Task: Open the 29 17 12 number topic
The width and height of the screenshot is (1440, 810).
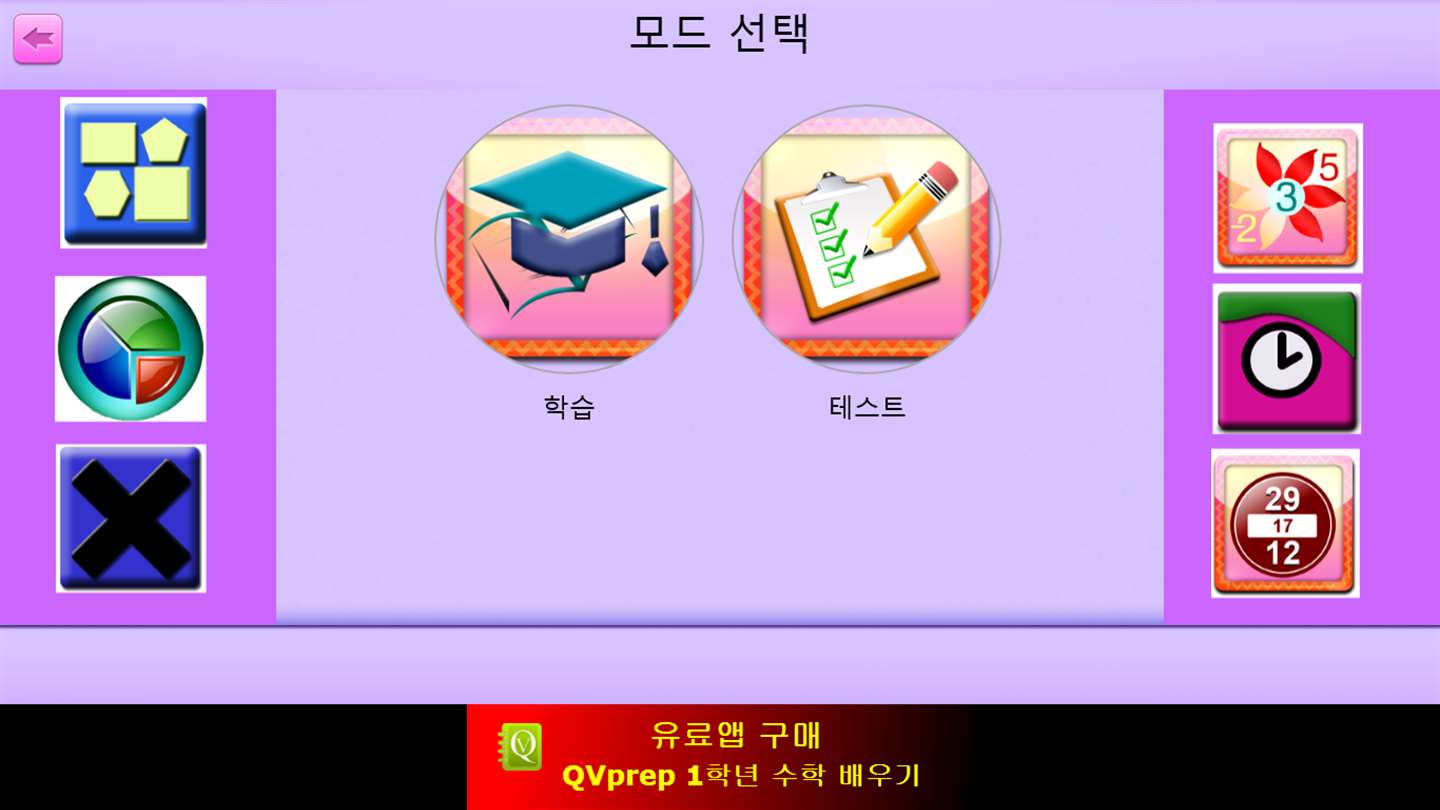Action: point(1285,523)
